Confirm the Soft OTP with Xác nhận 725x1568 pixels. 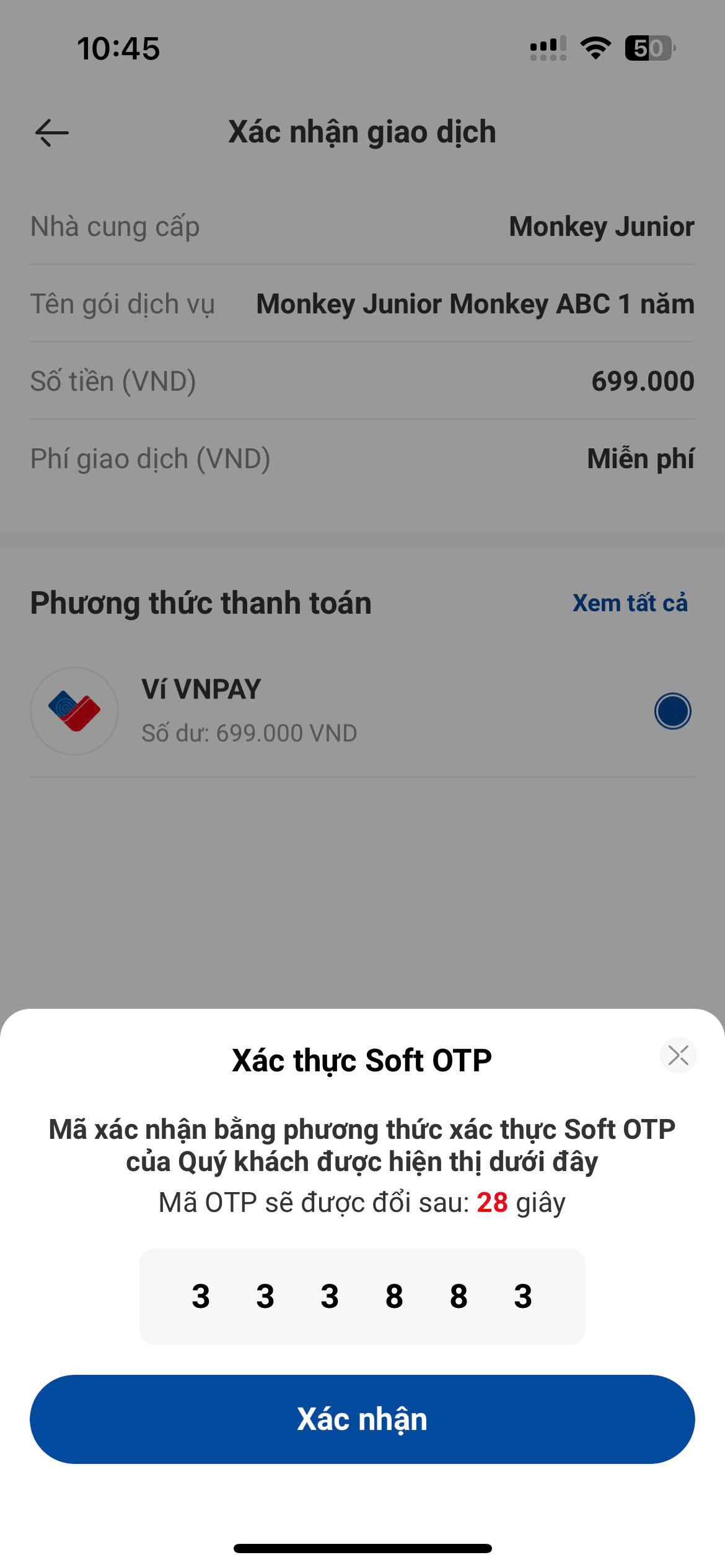point(362,1419)
